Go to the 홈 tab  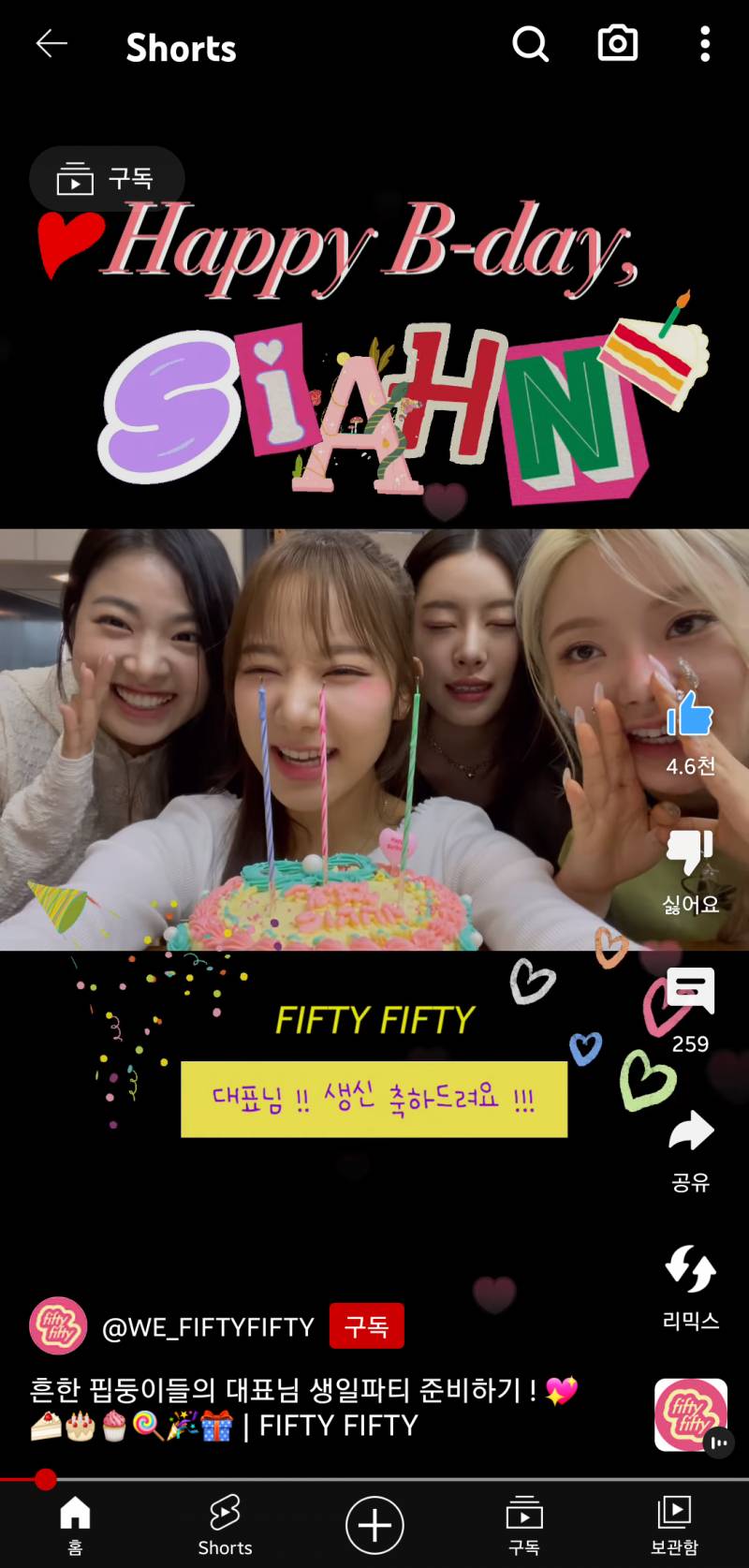coord(75,1524)
